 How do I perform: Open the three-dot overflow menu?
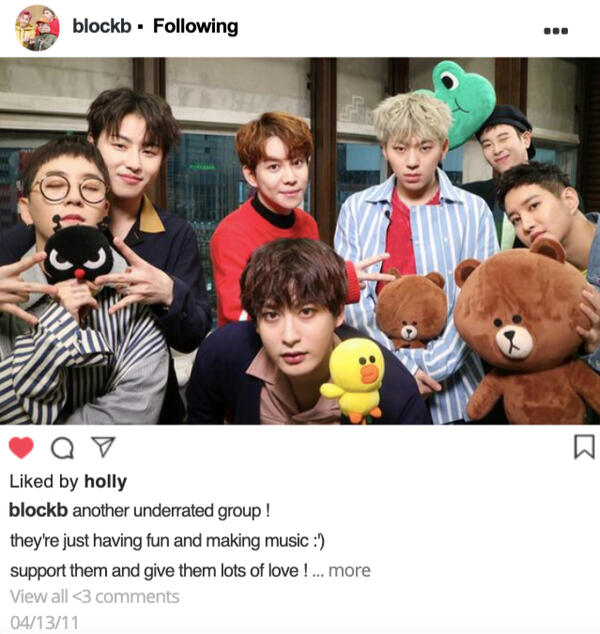[556, 31]
